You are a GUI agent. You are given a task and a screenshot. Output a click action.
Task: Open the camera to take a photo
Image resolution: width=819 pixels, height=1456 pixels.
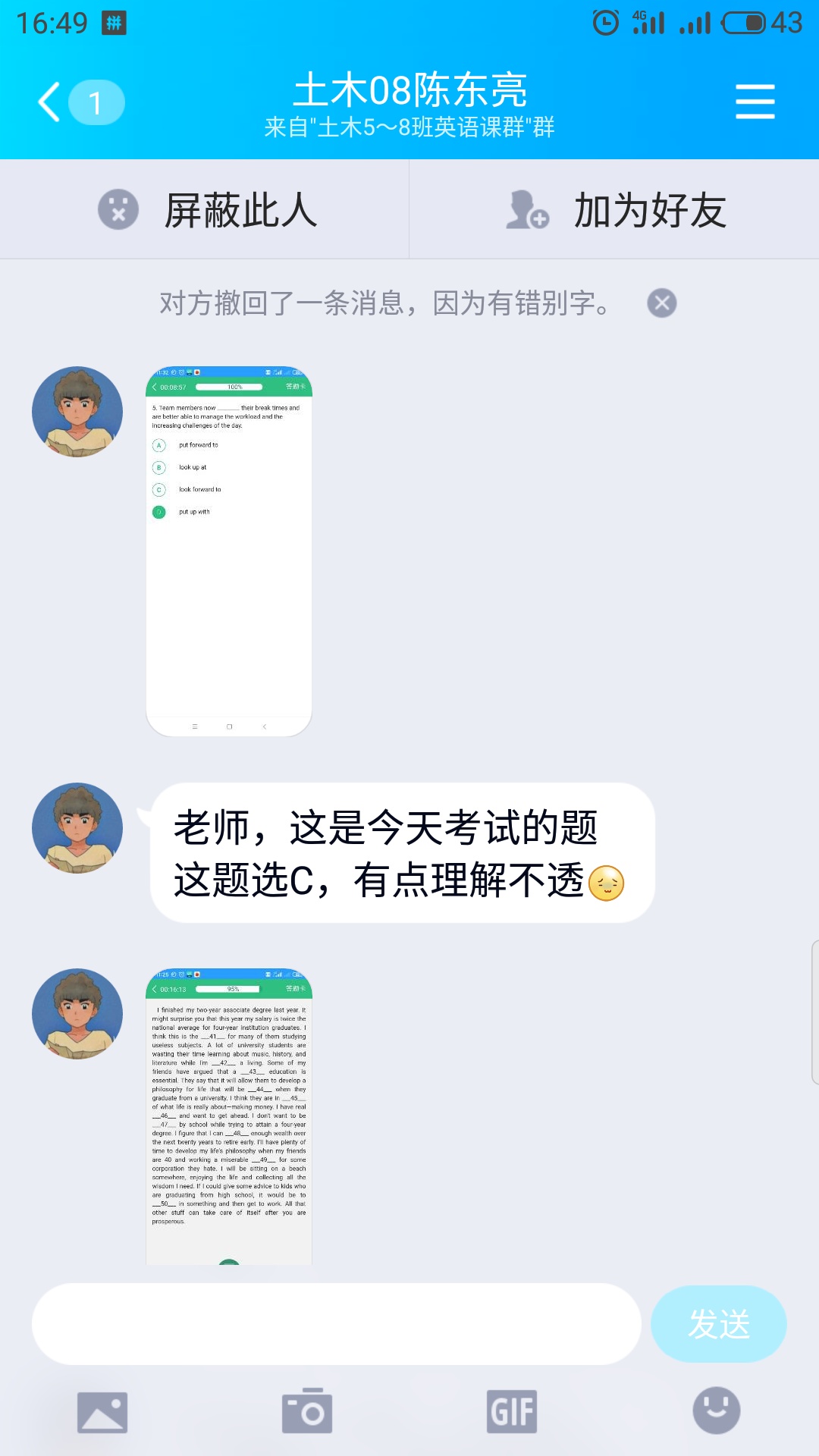(x=307, y=1412)
